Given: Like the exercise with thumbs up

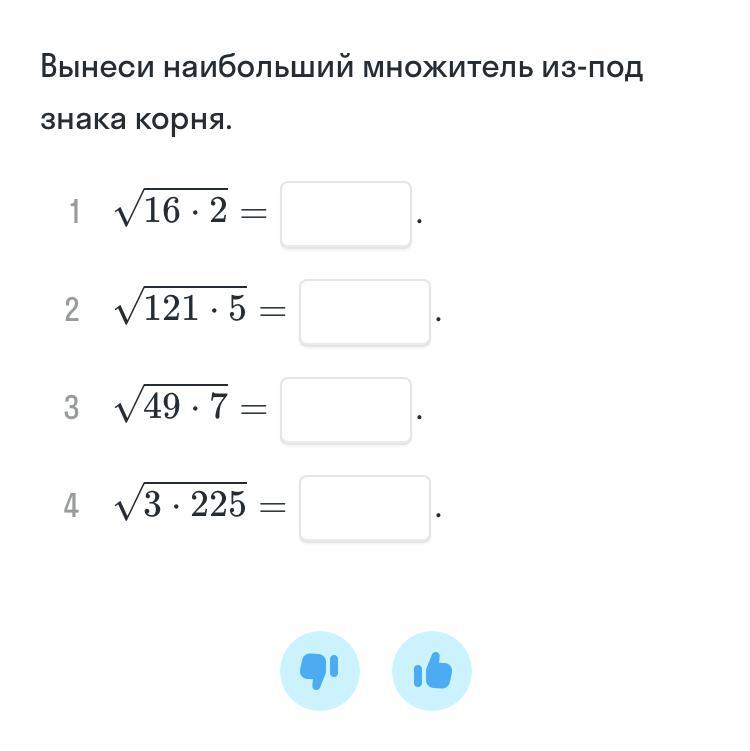Looking at the screenshot, I should click(432, 671).
